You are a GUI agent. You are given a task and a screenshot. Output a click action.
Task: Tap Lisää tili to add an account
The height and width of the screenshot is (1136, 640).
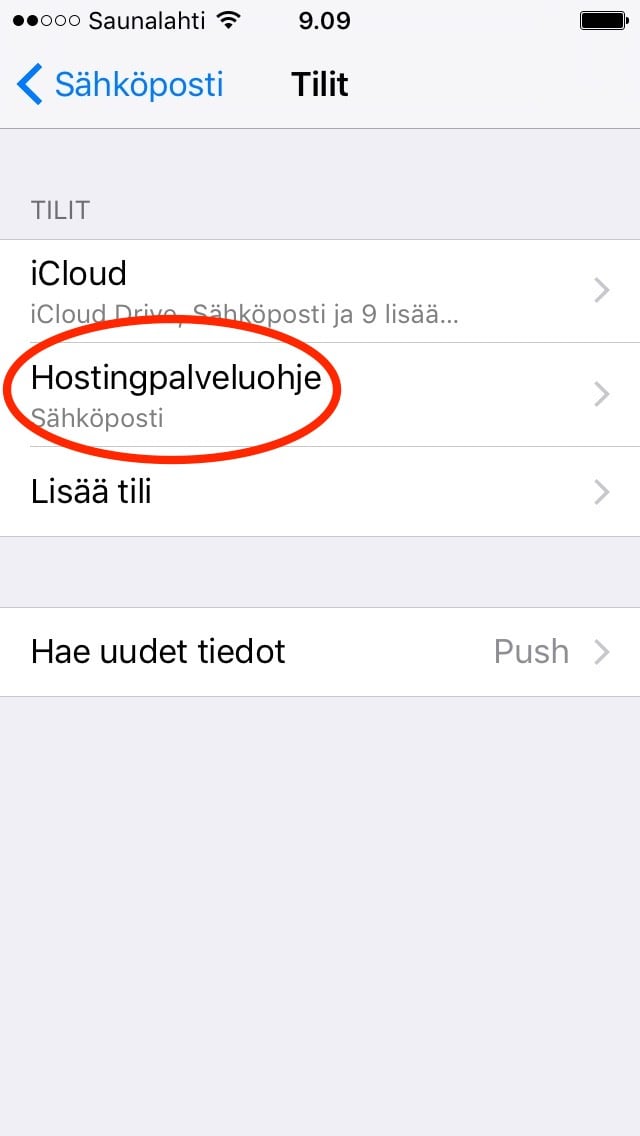pyautogui.click(x=320, y=492)
